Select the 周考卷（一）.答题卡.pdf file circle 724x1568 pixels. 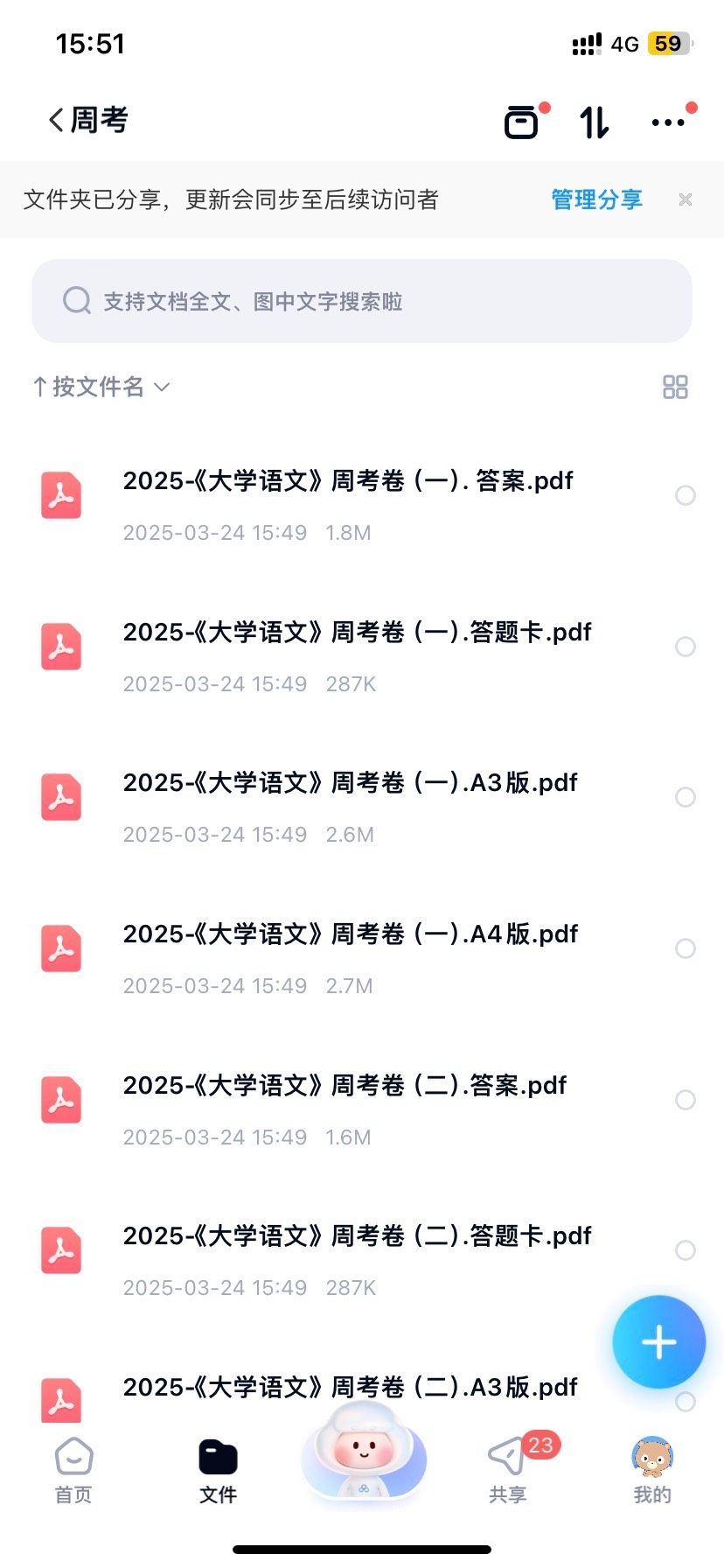tap(686, 647)
